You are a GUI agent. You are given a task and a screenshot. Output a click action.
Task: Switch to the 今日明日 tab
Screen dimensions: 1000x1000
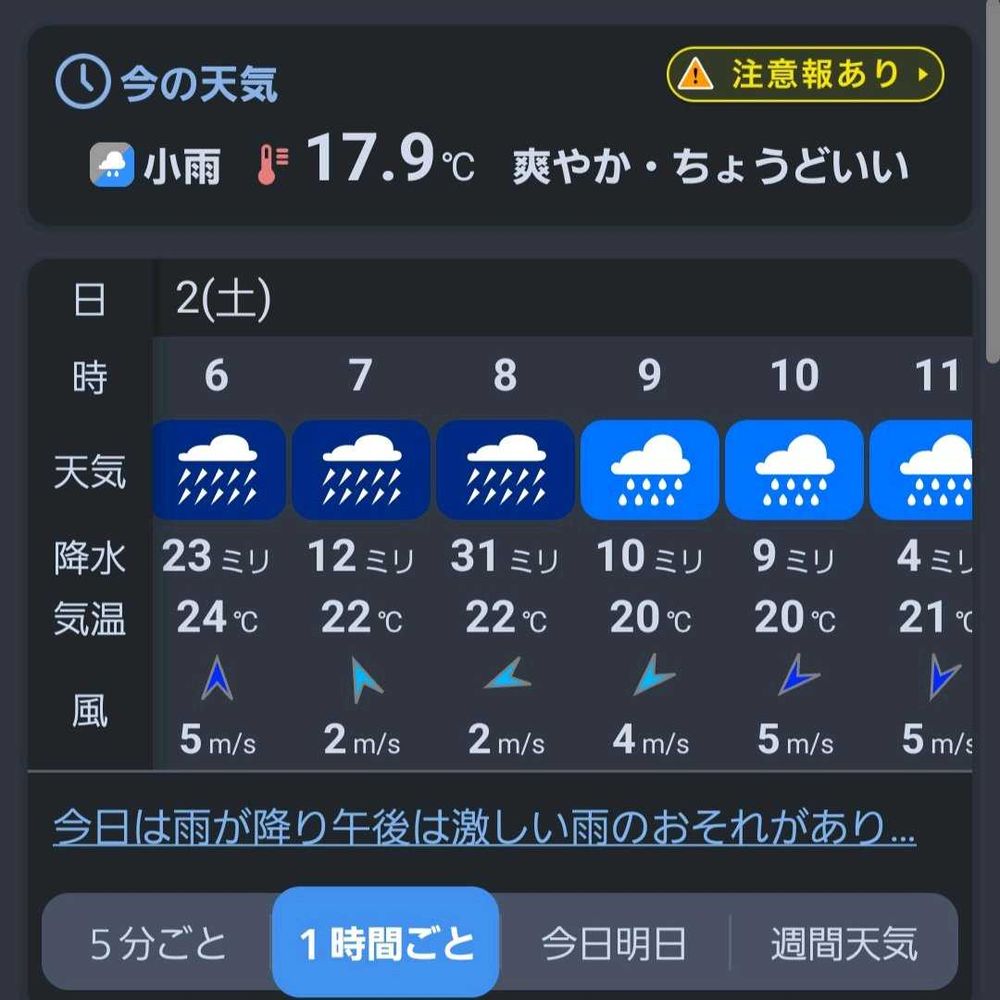click(x=614, y=943)
